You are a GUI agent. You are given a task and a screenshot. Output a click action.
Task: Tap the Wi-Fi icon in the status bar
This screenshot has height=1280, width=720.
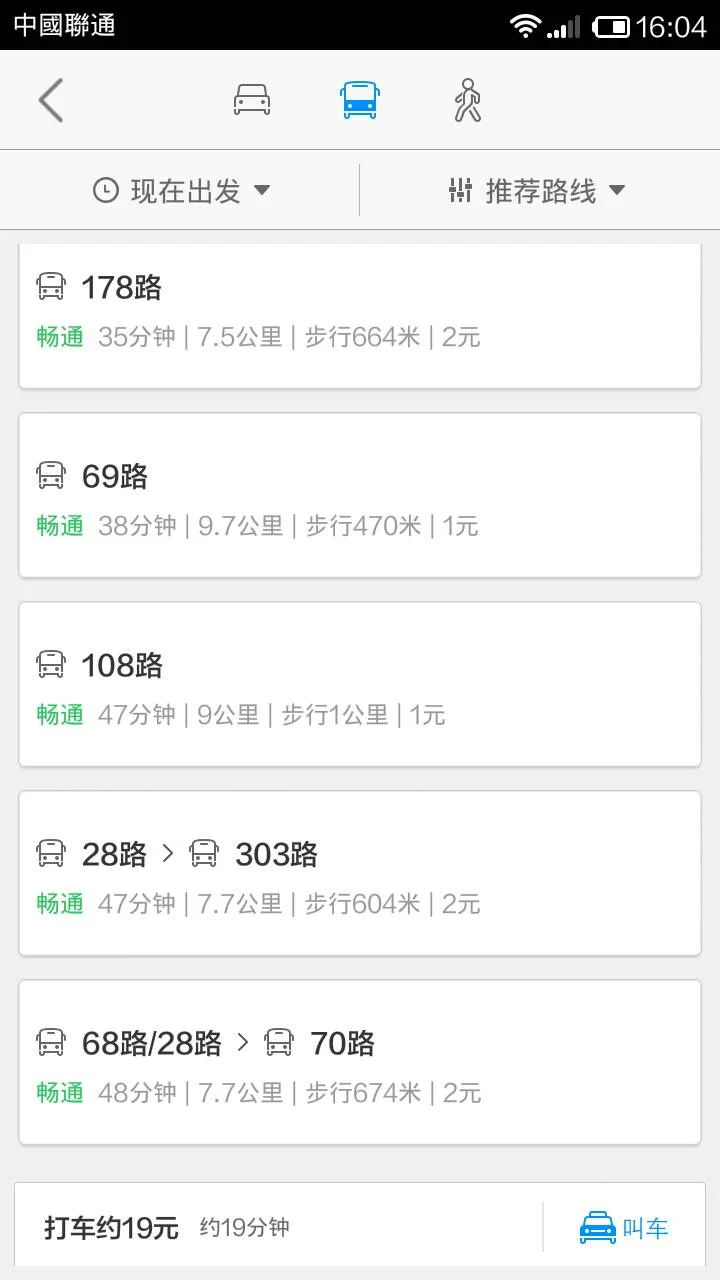coord(524,26)
